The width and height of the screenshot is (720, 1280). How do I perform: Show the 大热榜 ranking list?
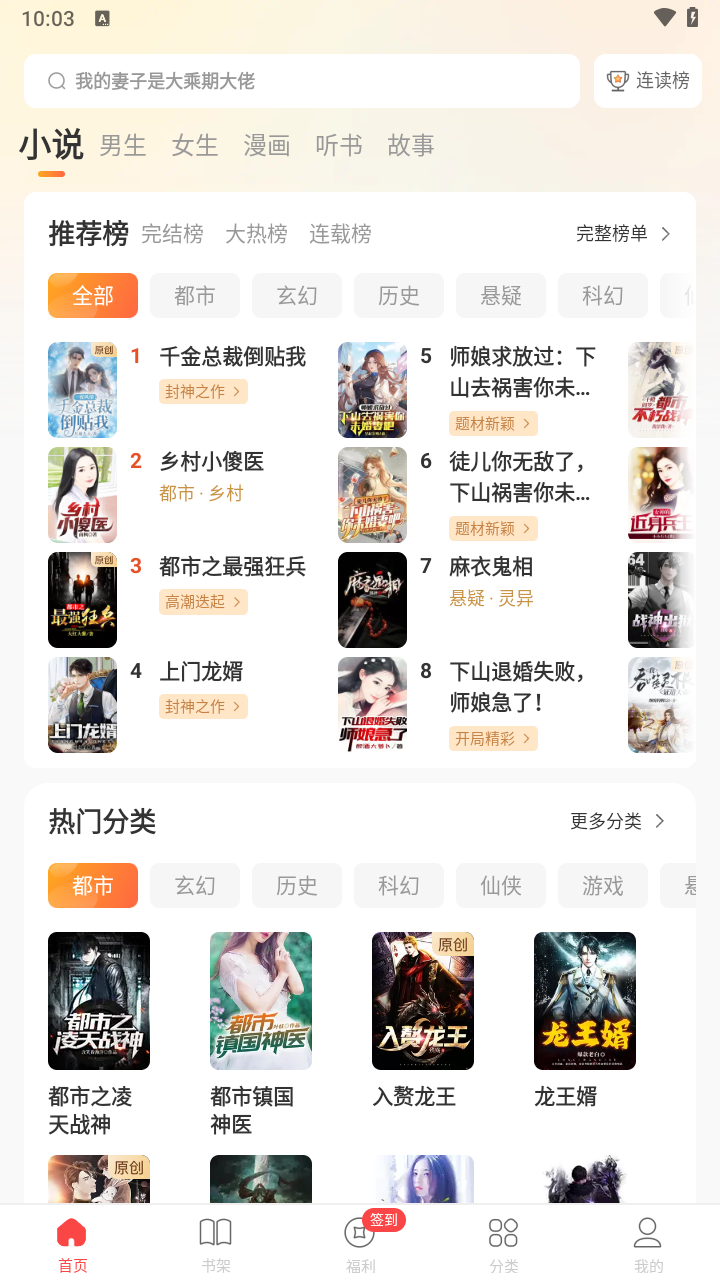click(256, 234)
